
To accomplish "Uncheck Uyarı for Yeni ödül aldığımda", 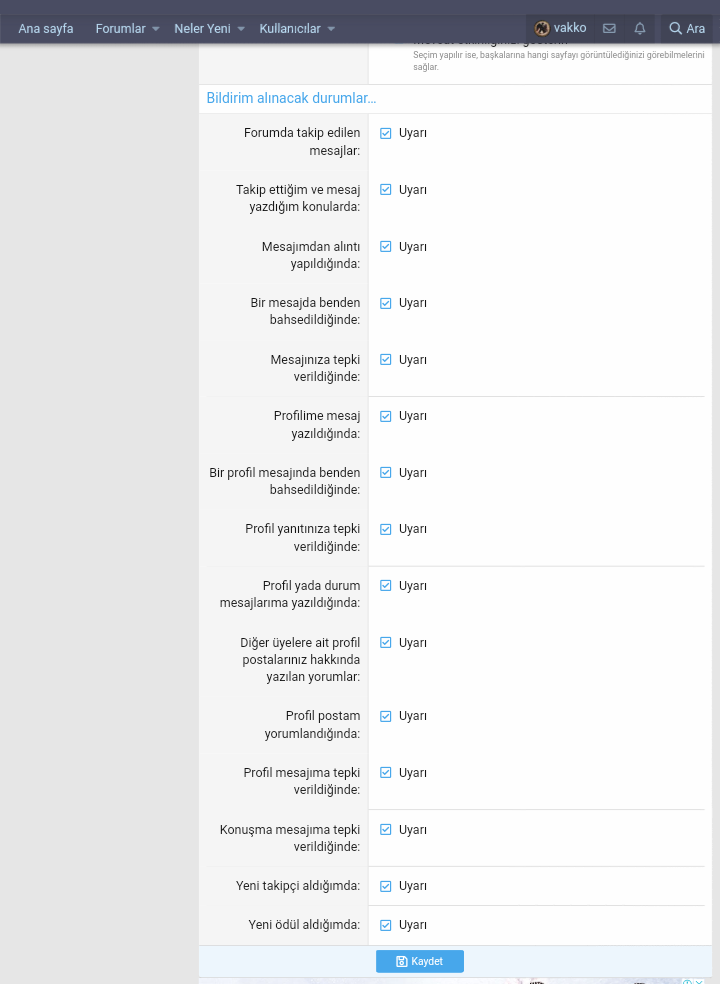I will [386, 925].
